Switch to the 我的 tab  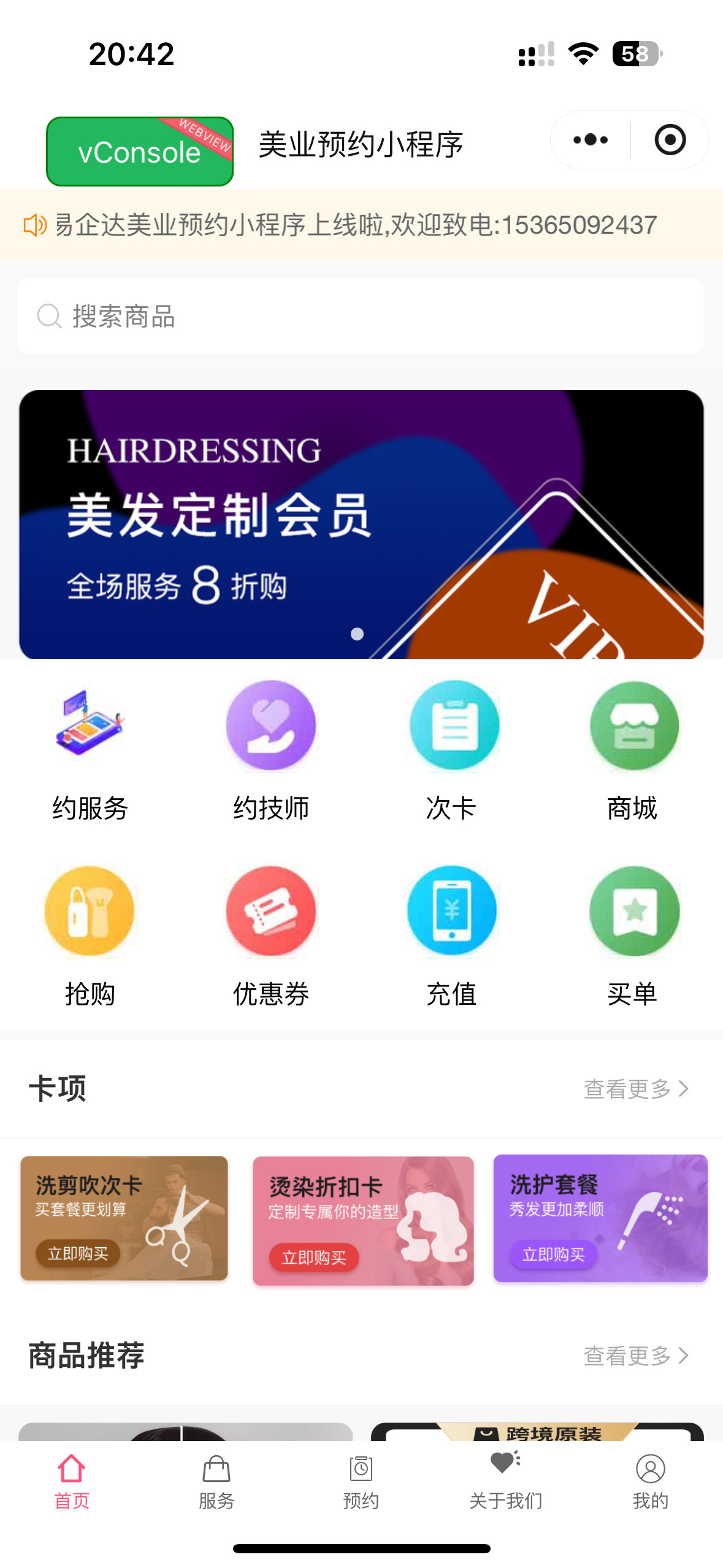tap(651, 1482)
